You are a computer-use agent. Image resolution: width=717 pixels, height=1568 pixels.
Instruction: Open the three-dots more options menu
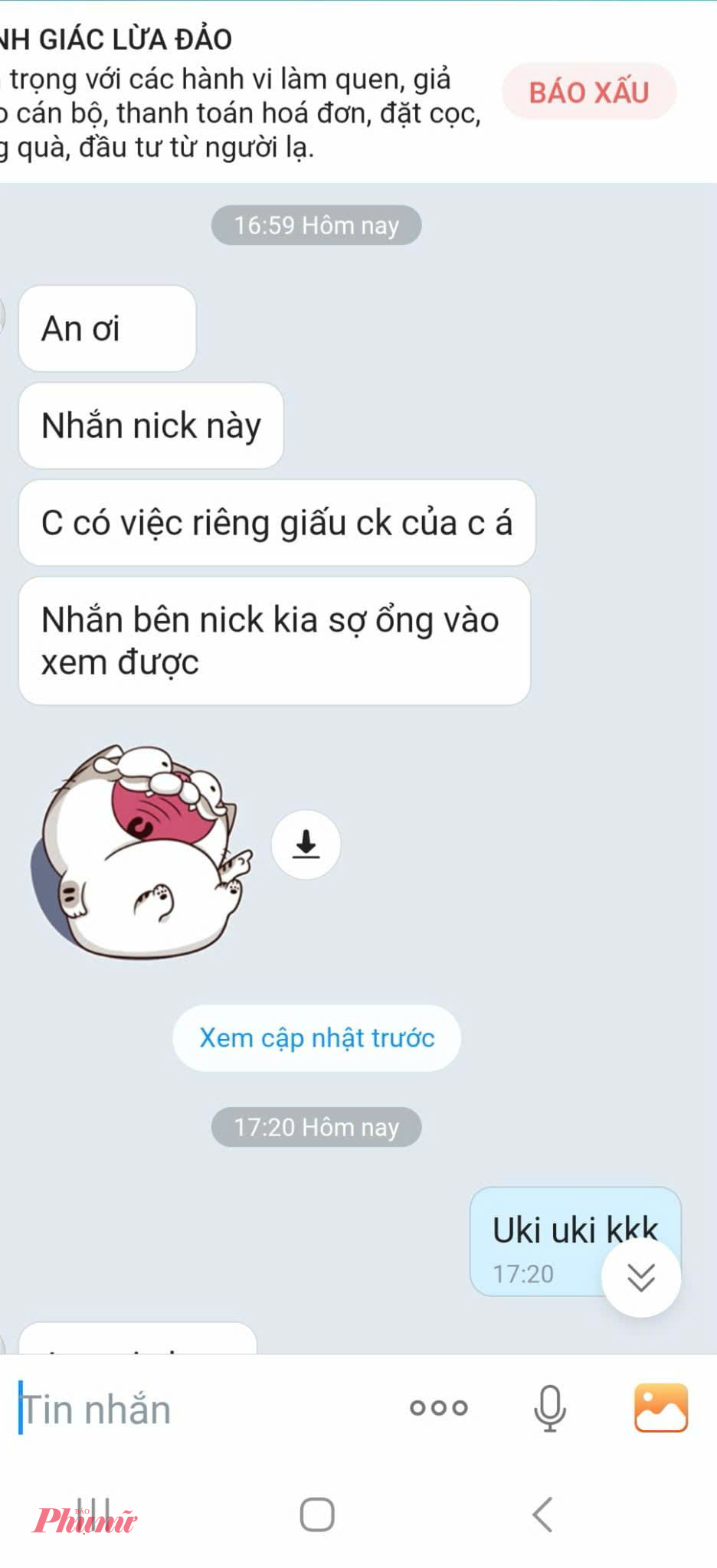tap(438, 1409)
